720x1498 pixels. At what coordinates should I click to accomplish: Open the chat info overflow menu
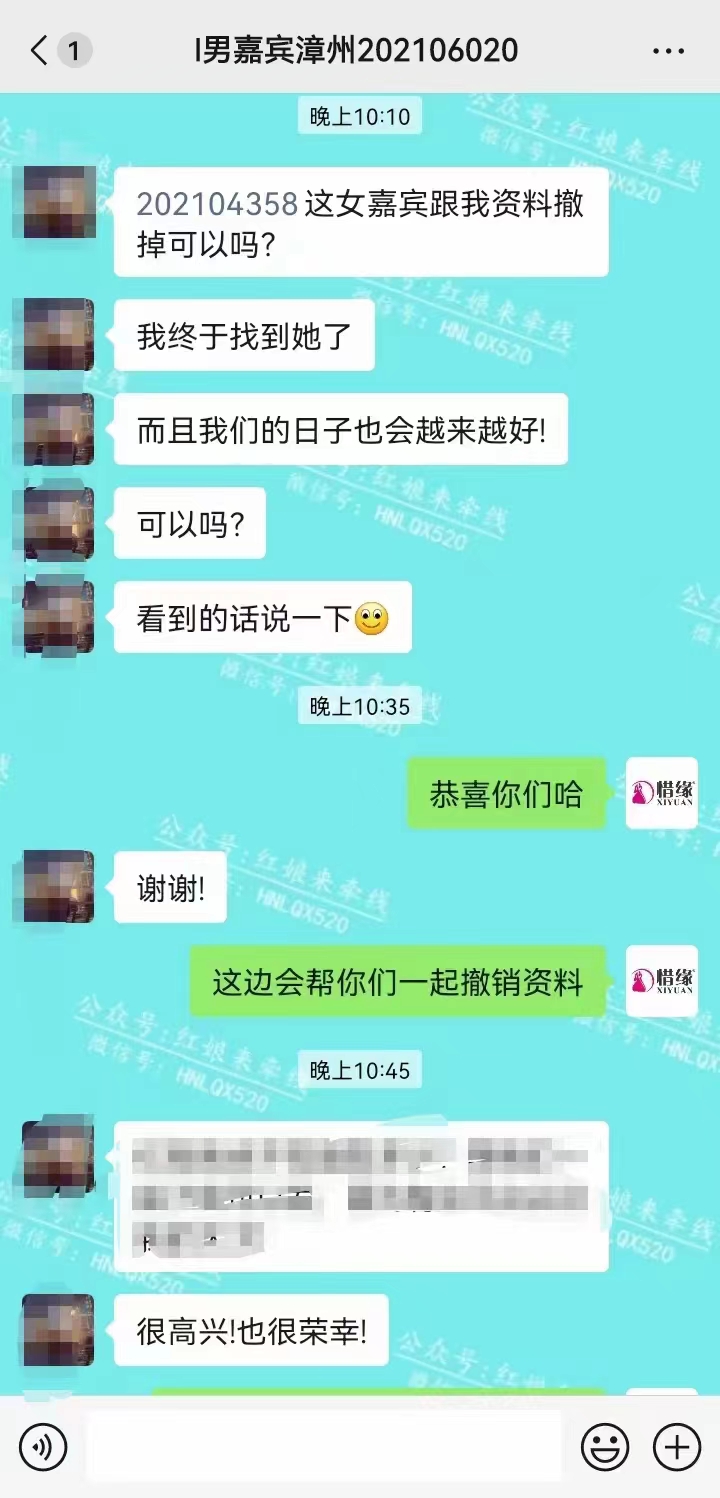pyautogui.click(x=668, y=50)
